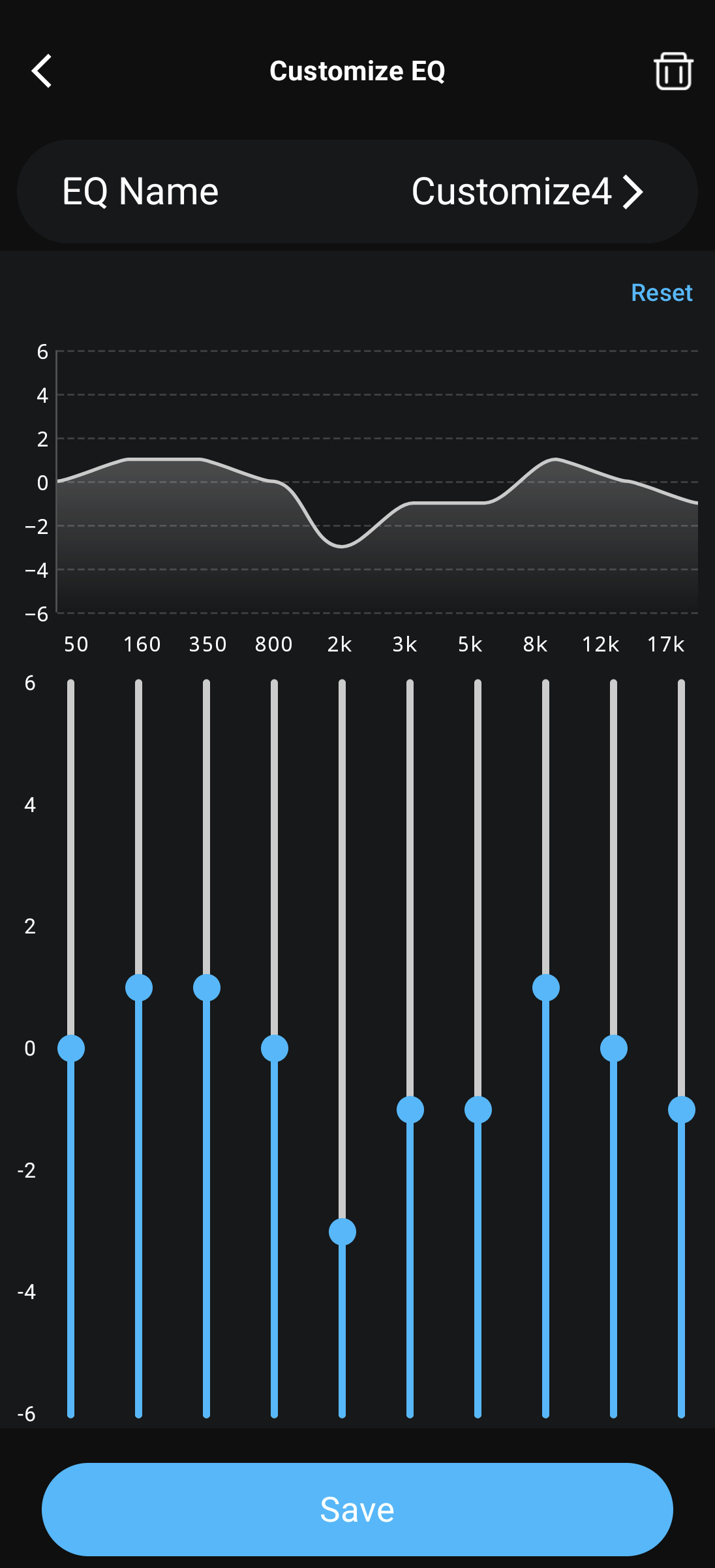Click the back arrow icon
This screenshot has width=715, height=1568.
(x=41, y=71)
